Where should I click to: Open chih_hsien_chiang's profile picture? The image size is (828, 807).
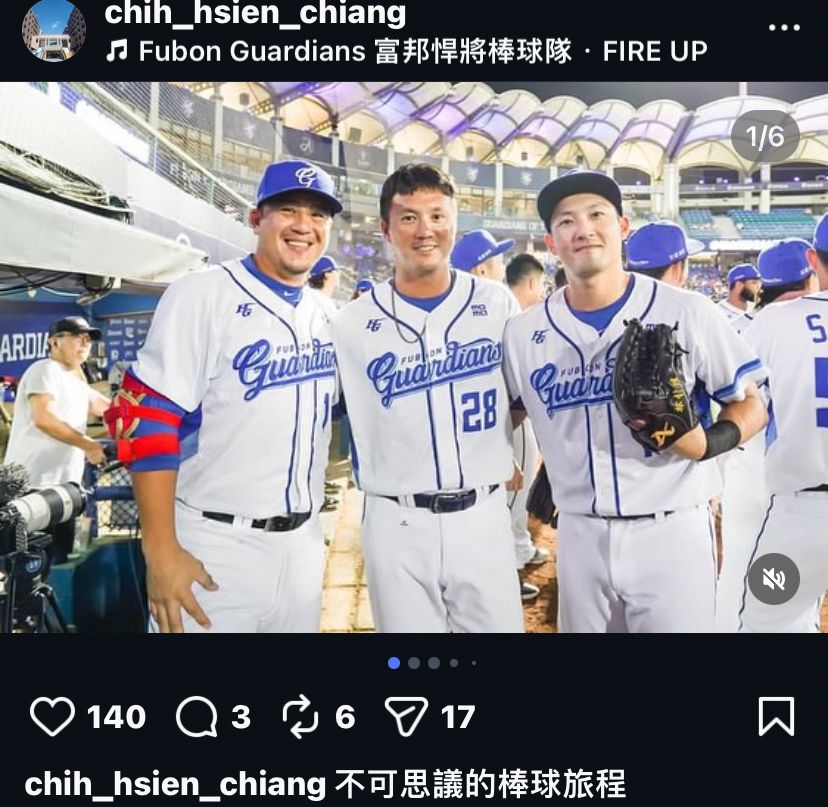tap(54, 31)
